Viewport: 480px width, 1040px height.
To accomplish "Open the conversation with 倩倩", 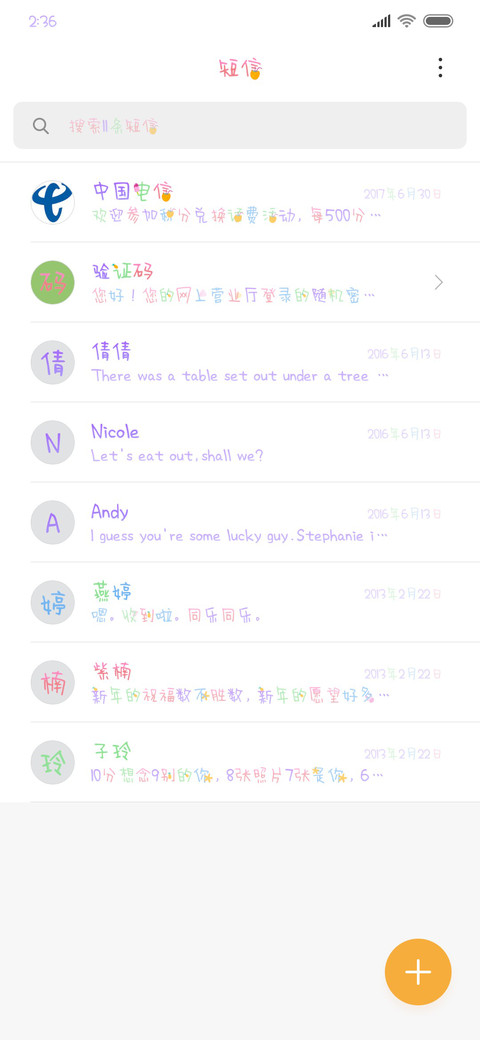I will 240,362.
